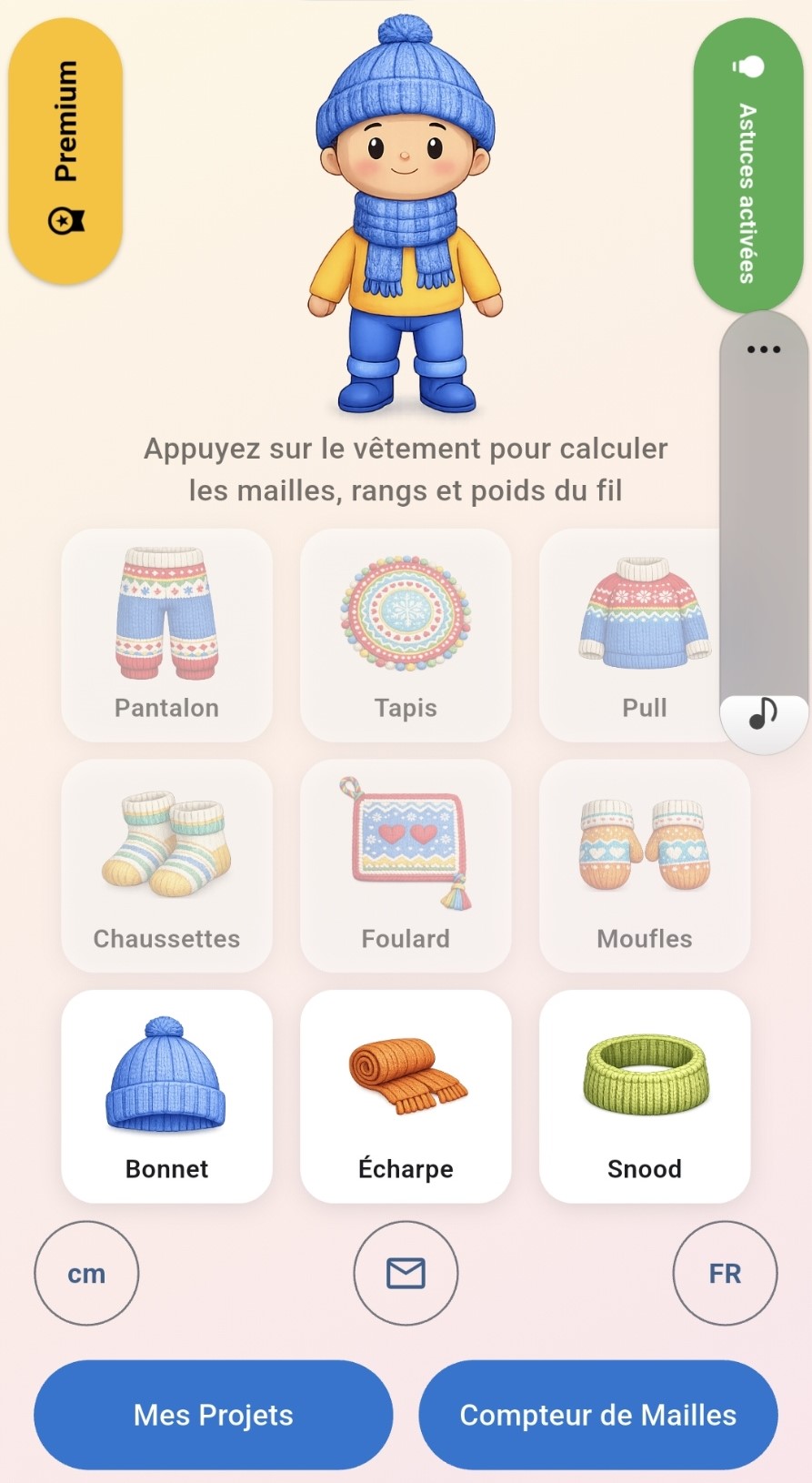The height and width of the screenshot is (1483, 812).
Task: Tap the music note icon
Action: click(x=764, y=716)
